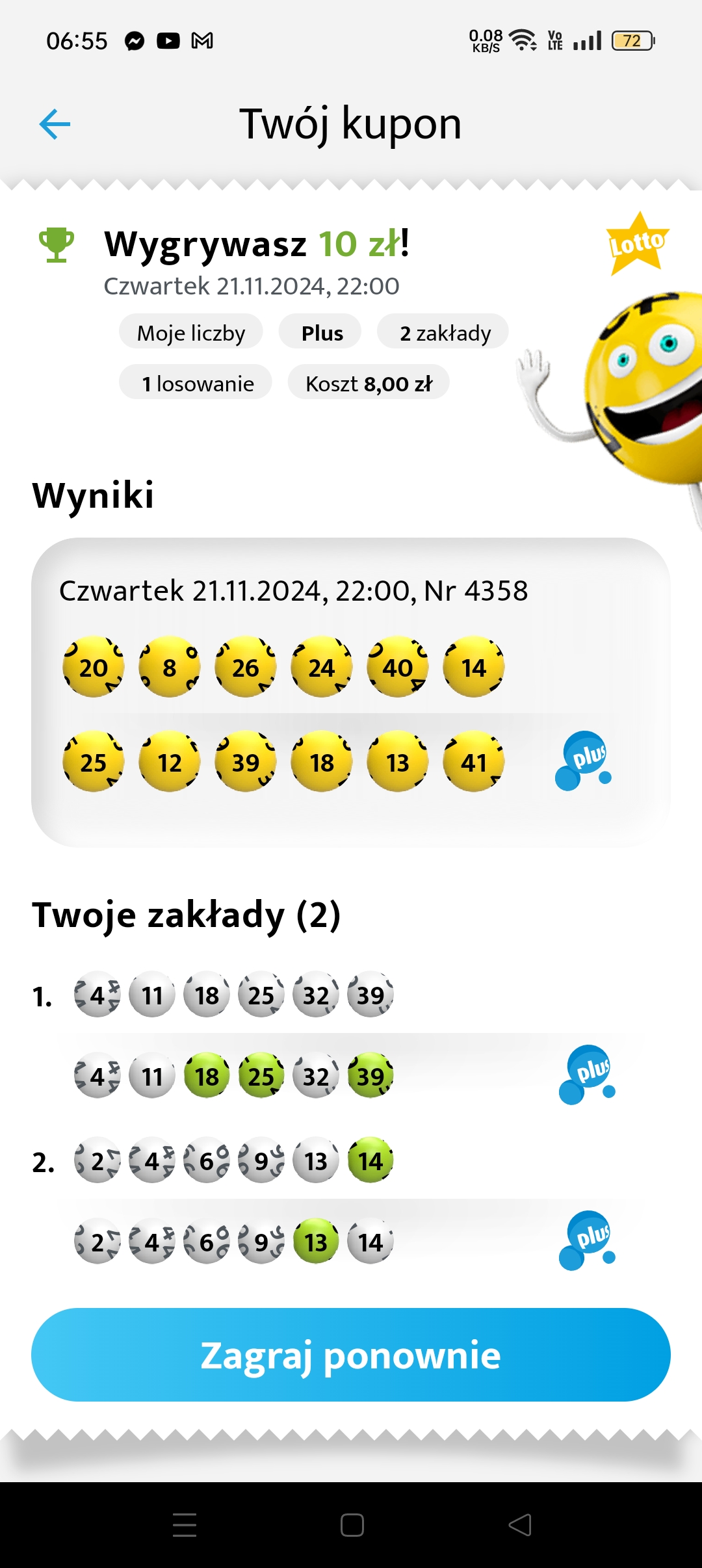Open the system recent apps menu
Screen dimensions: 702x1568
[x=185, y=1524]
